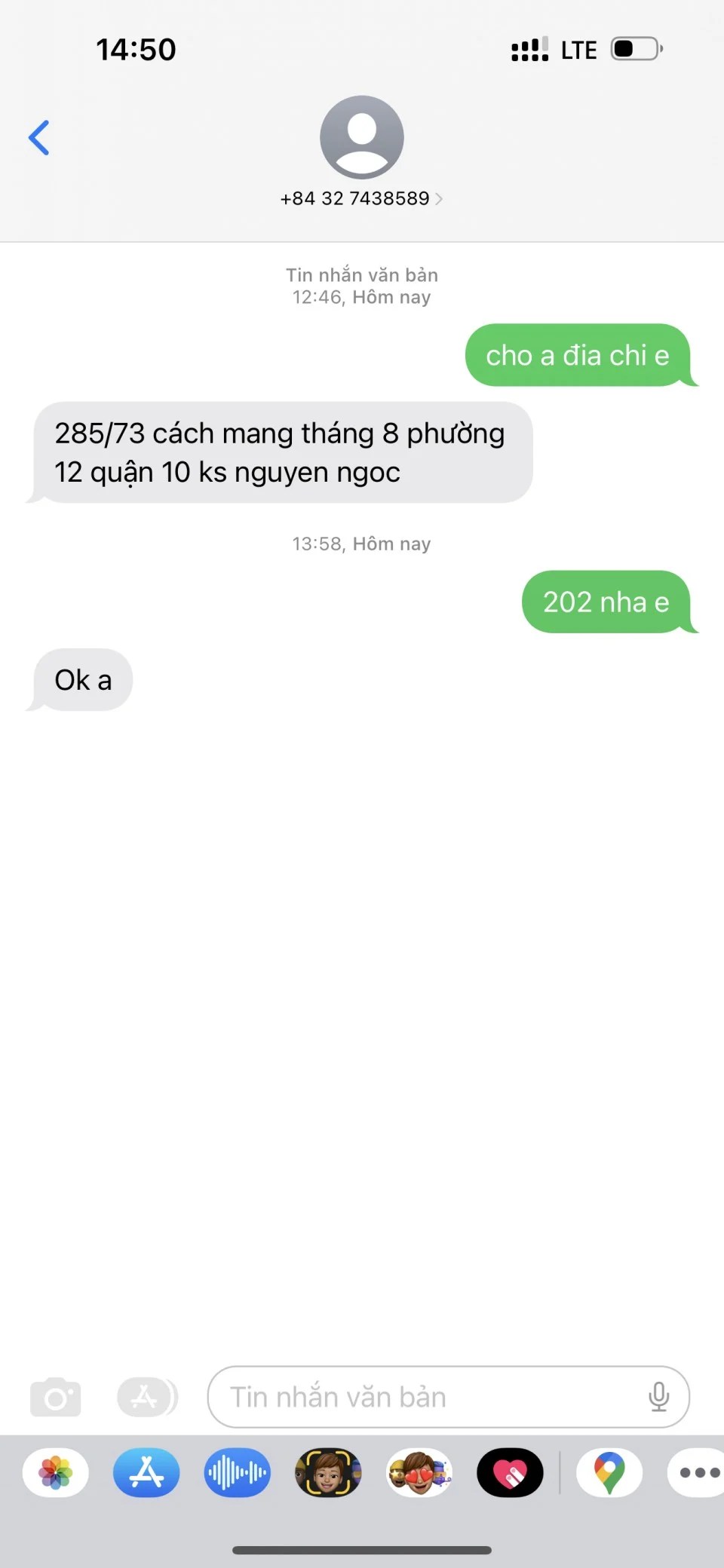The width and height of the screenshot is (724, 1568).
Task: Go back to the messages list
Action: tap(39, 138)
